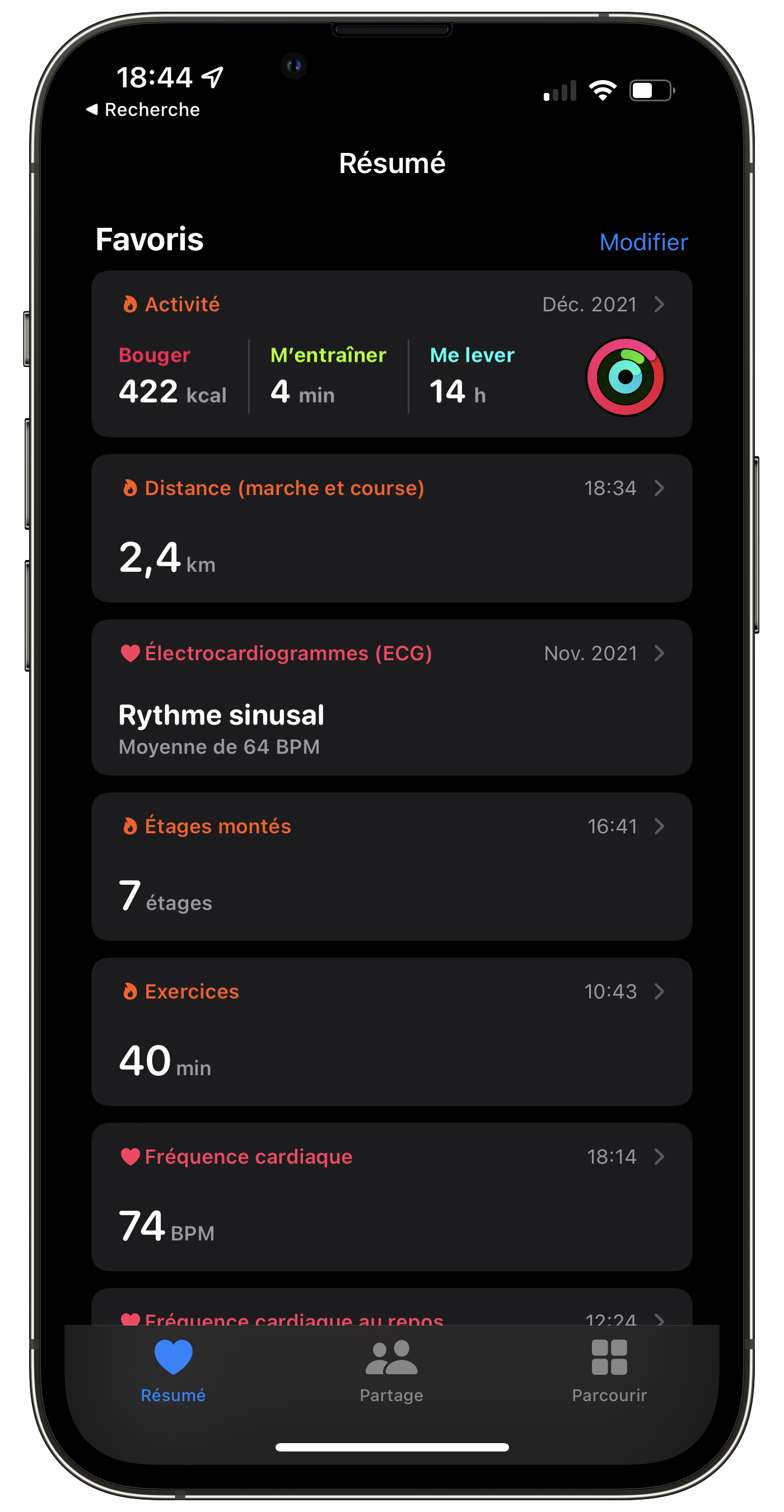Open the Exercices card
This screenshot has height=1512, width=784.
[x=392, y=1032]
